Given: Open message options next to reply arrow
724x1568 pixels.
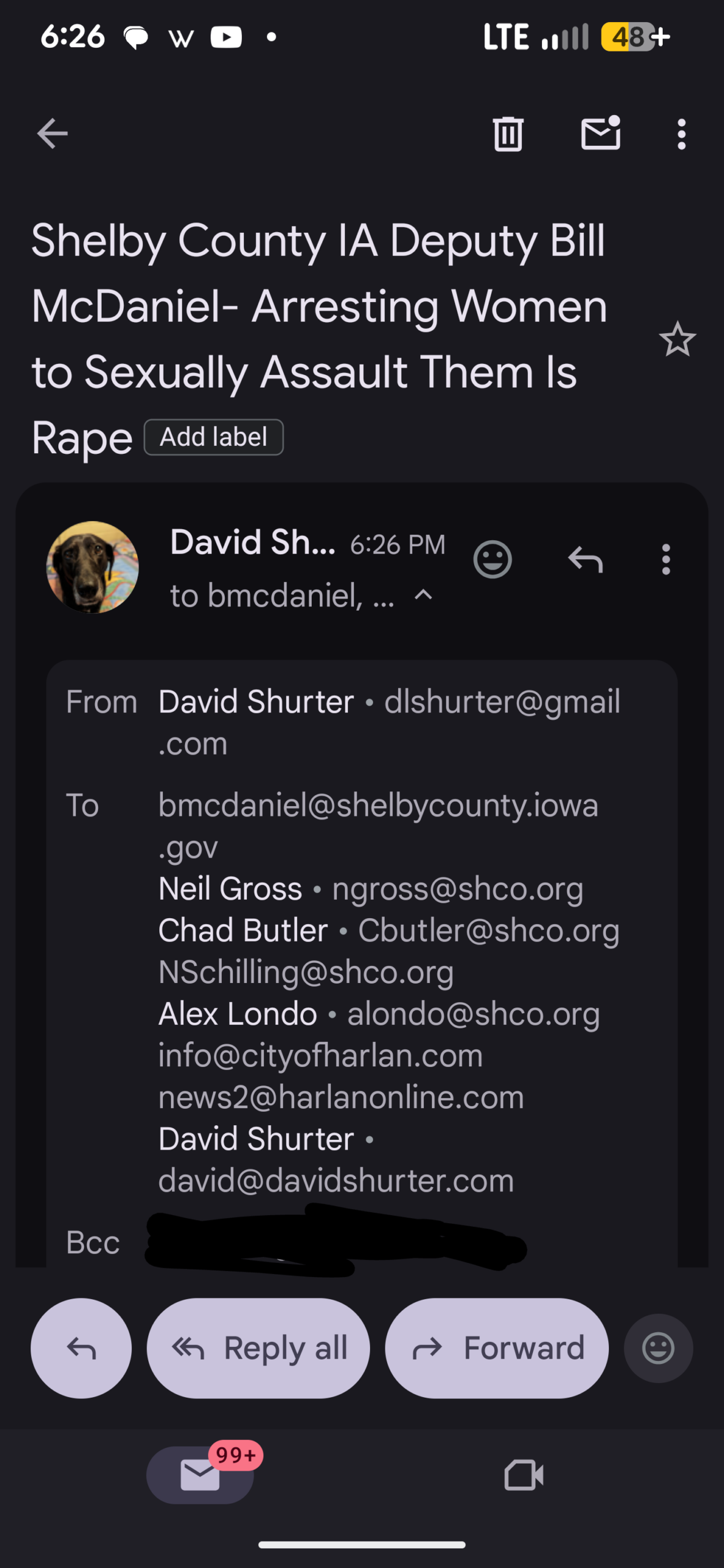Looking at the screenshot, I should [666, 559].
